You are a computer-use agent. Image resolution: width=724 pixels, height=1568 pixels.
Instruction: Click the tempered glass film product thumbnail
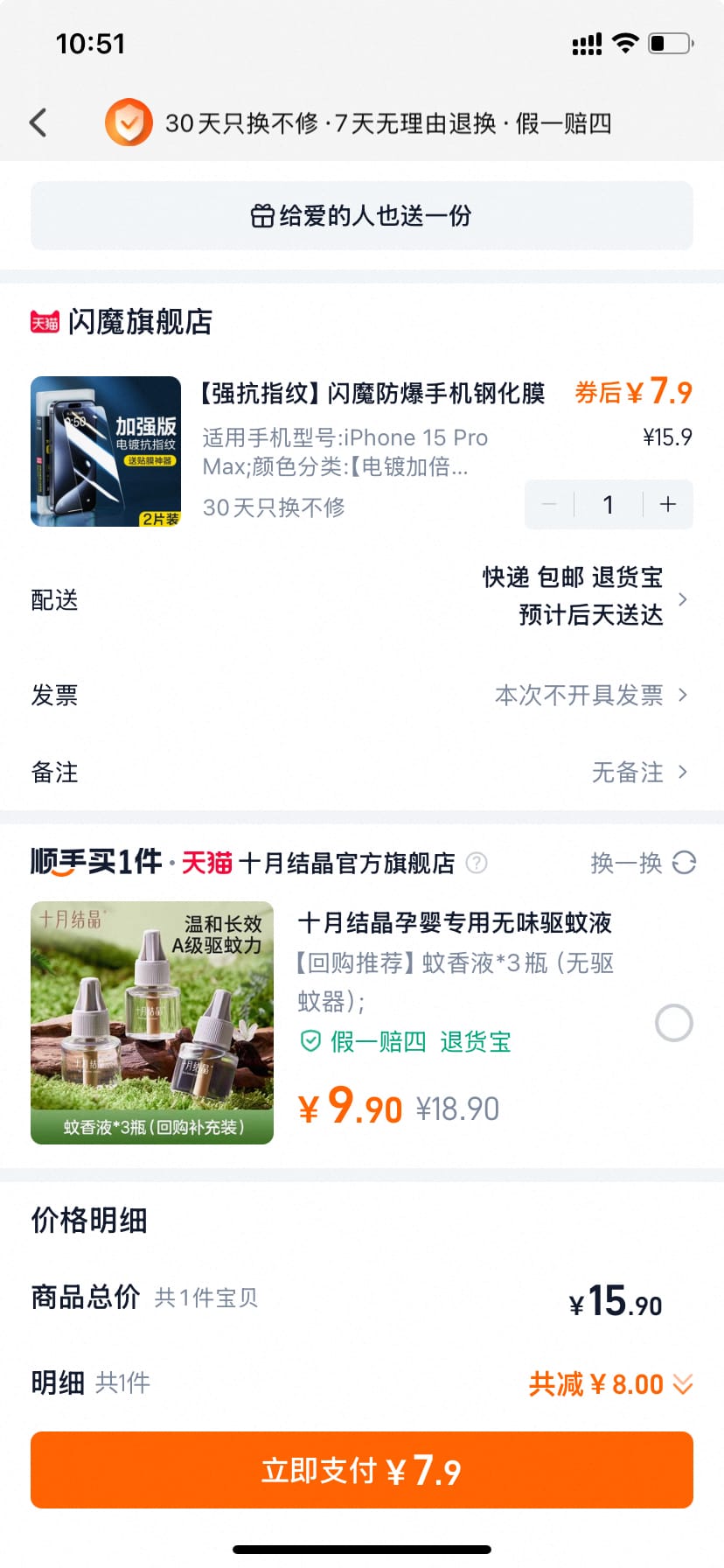[x=105, y=451]
